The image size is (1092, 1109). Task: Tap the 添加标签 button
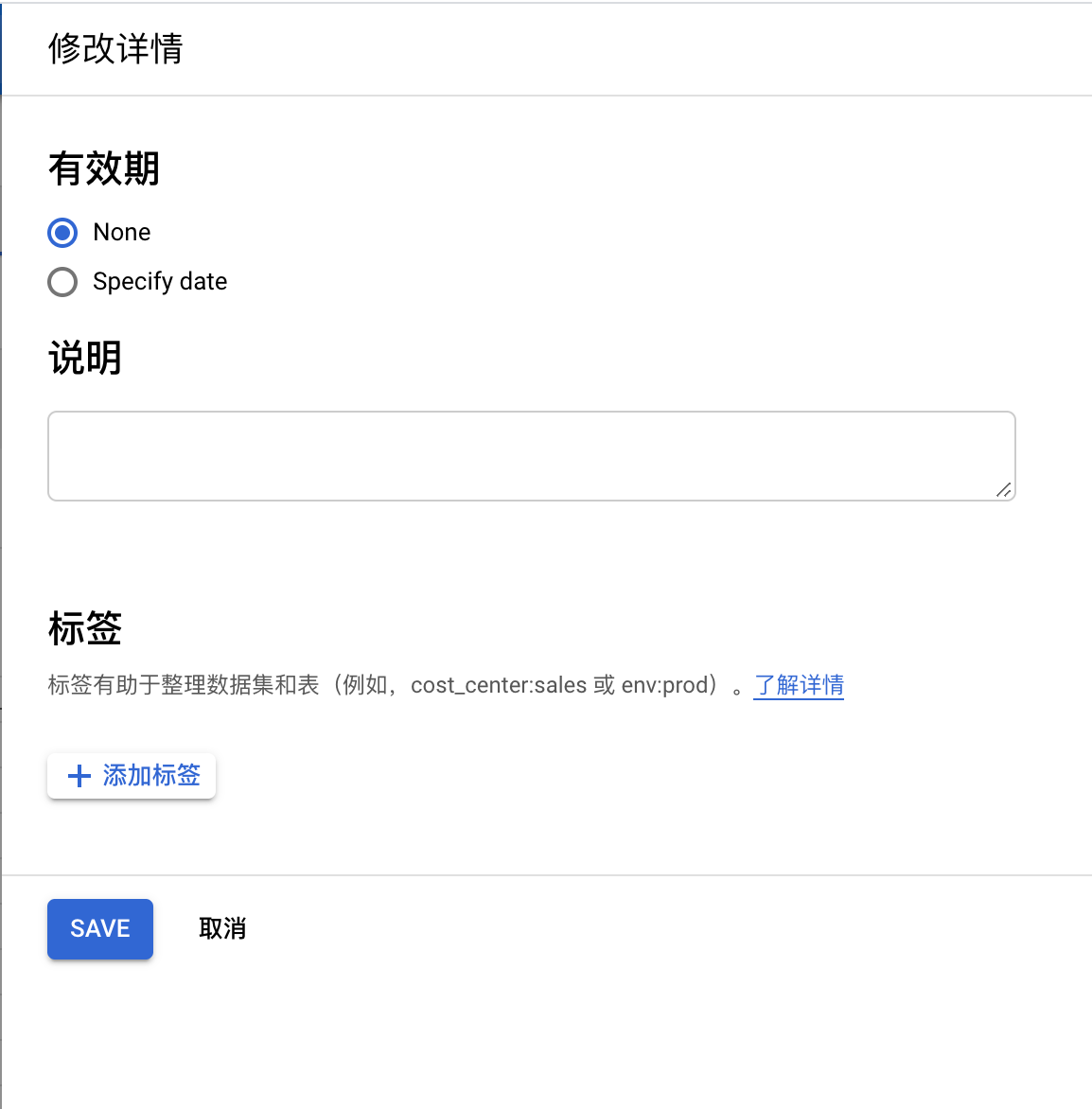(x=132, y=776)
